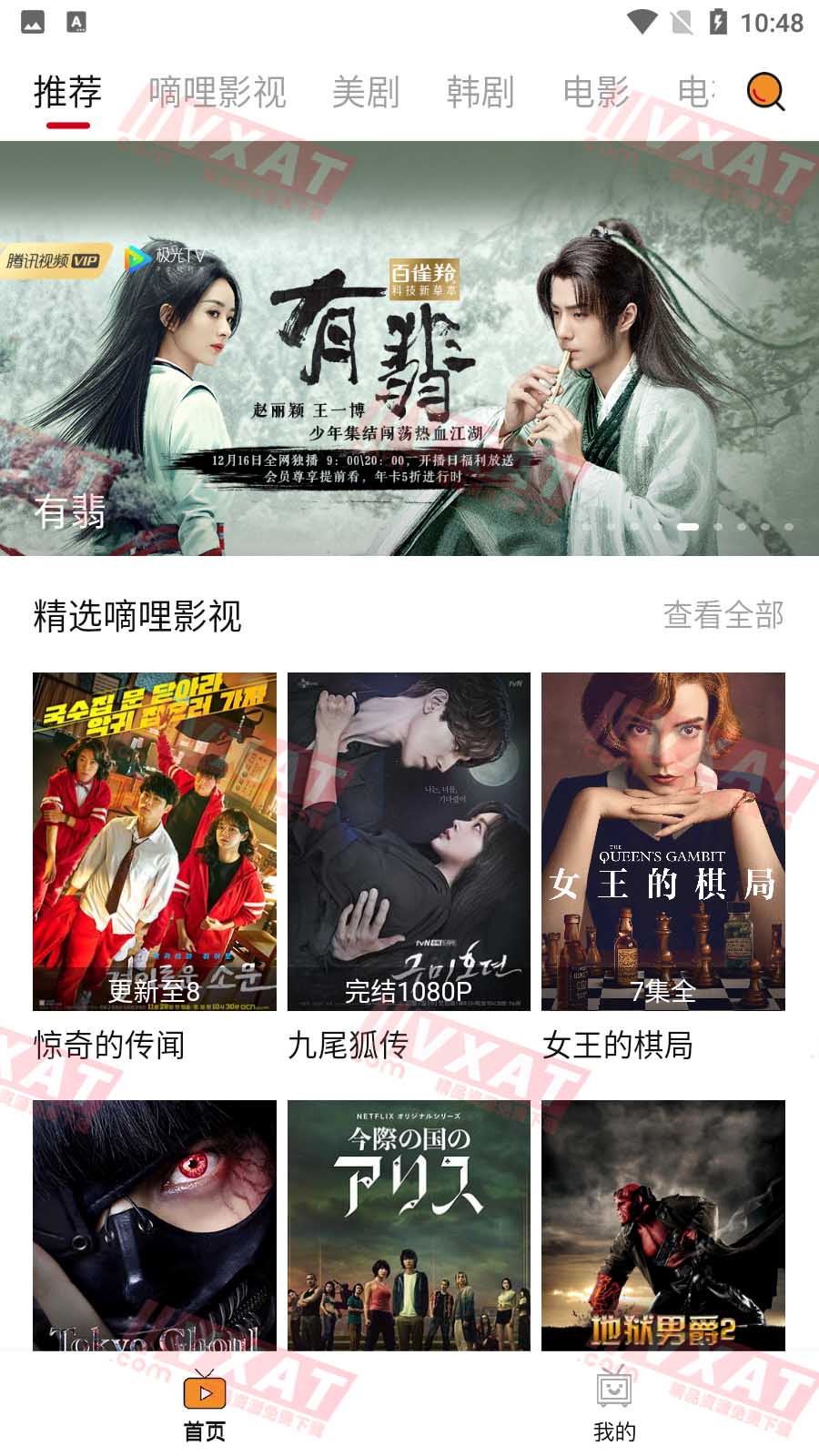This screenshot has height=1456, width=819.
Task: Open the 韩剧 tab
Action: [x=480, y=91]
